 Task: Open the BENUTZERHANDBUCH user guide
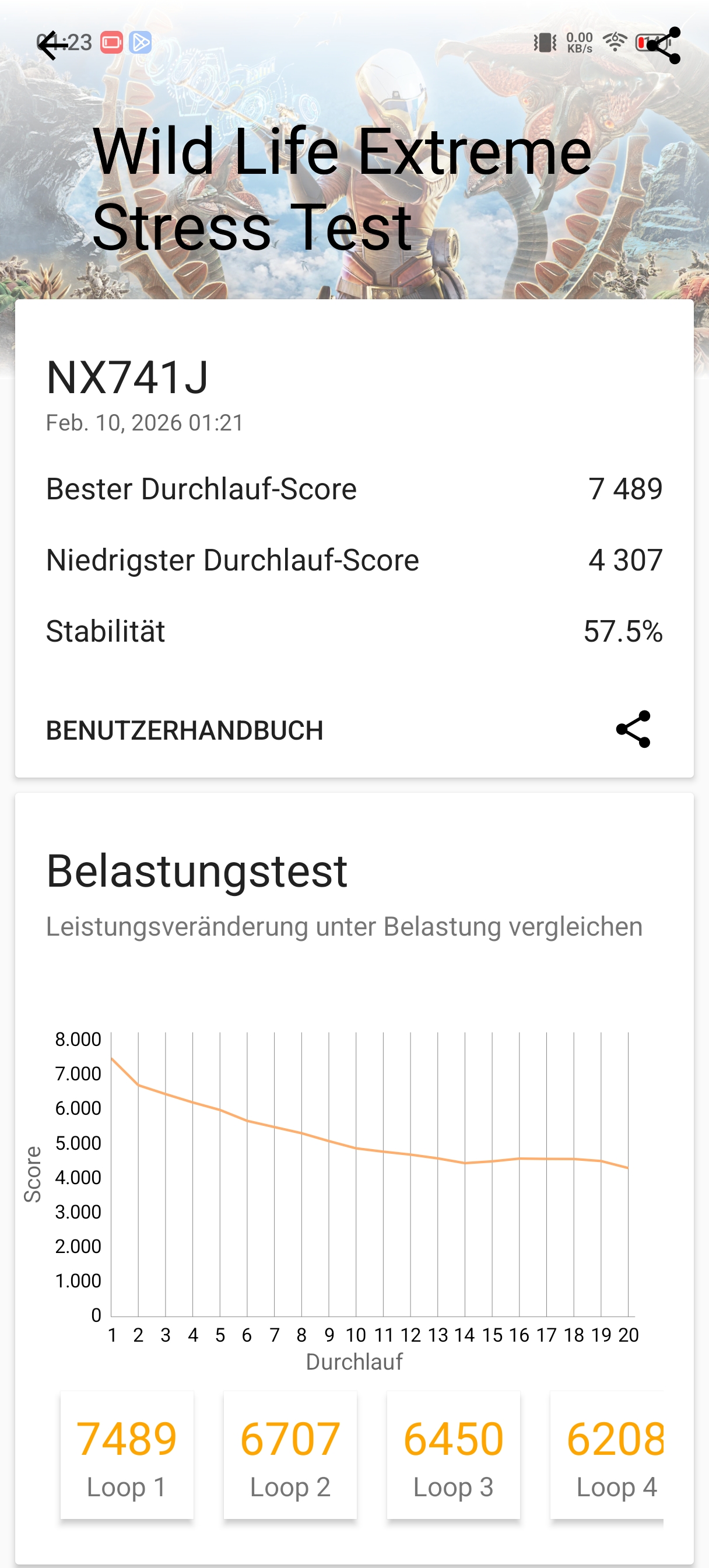point(184,730)
